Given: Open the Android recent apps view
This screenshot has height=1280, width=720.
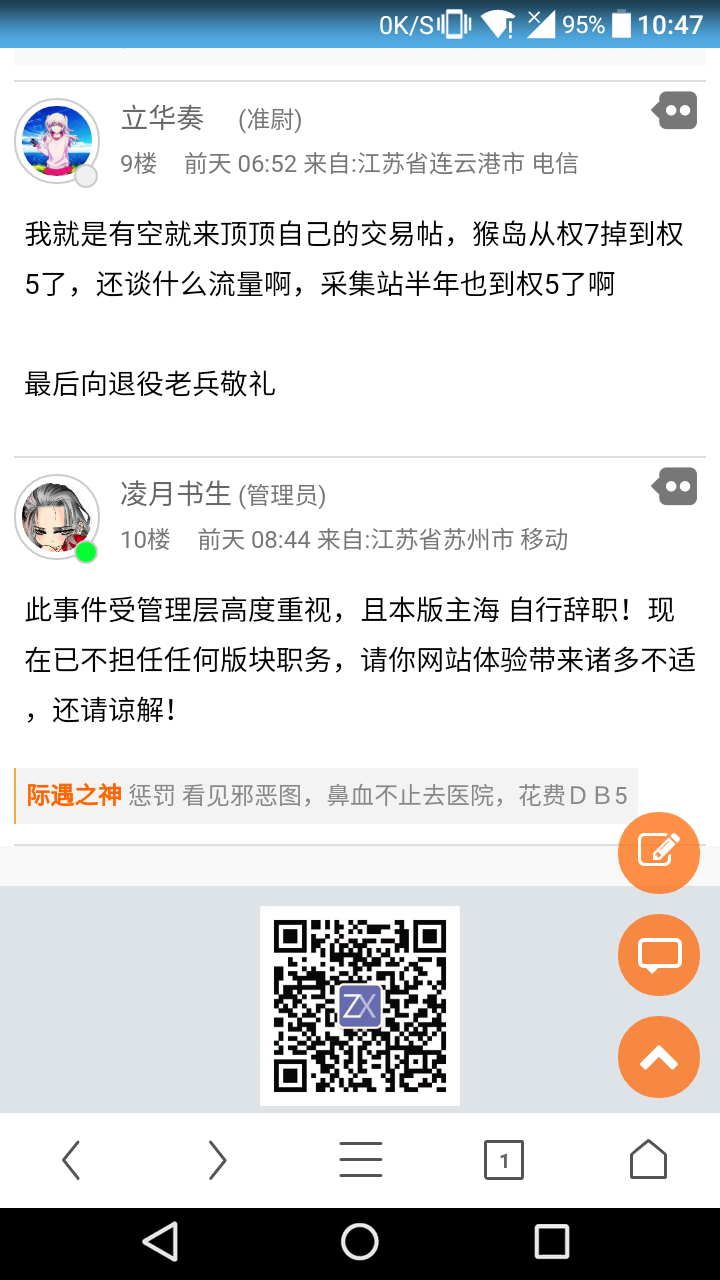Looking at the screenshot, I should [552, 1242].
